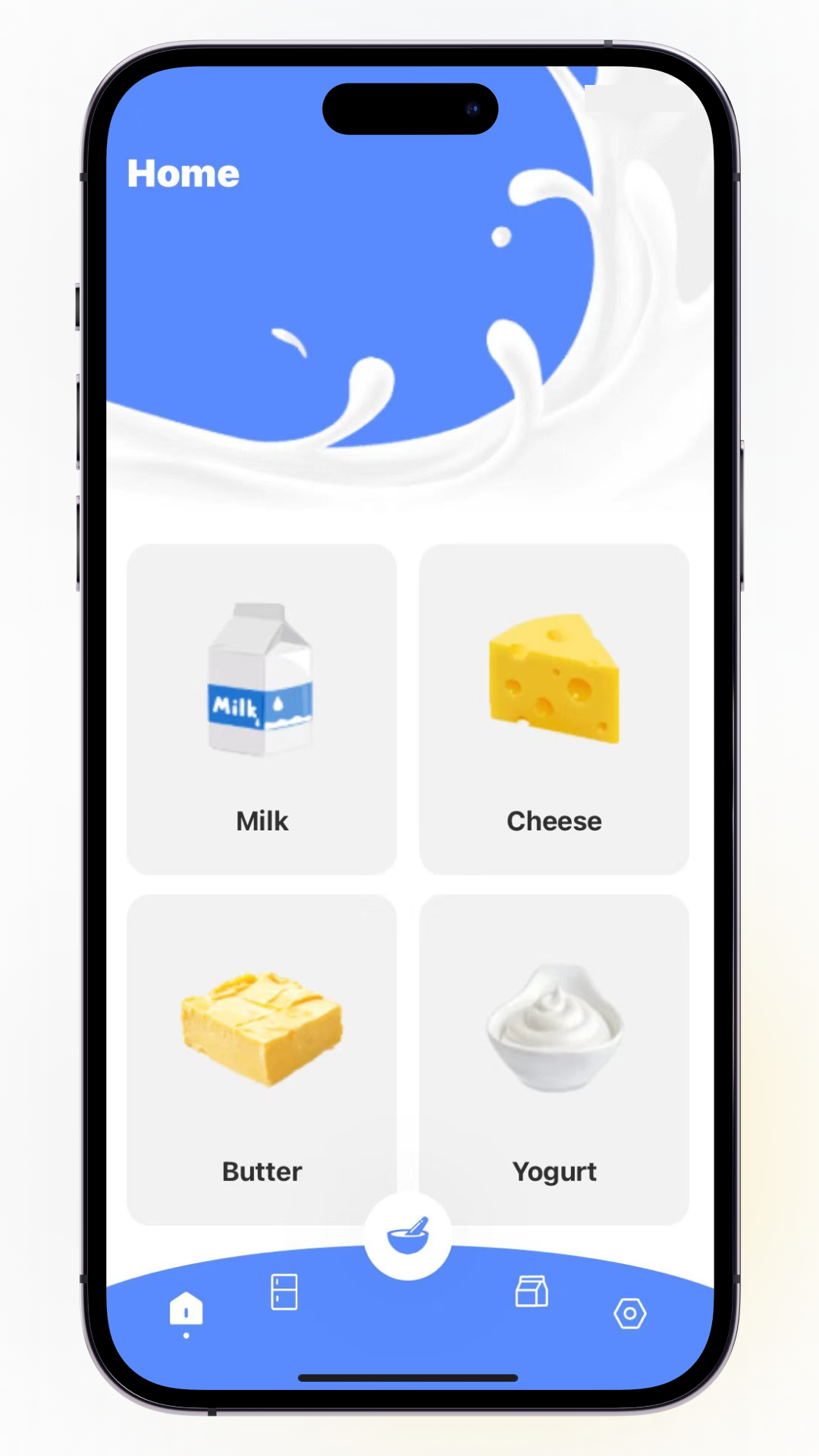
Task: View the Yogurt card
Action: (554, 1058)
